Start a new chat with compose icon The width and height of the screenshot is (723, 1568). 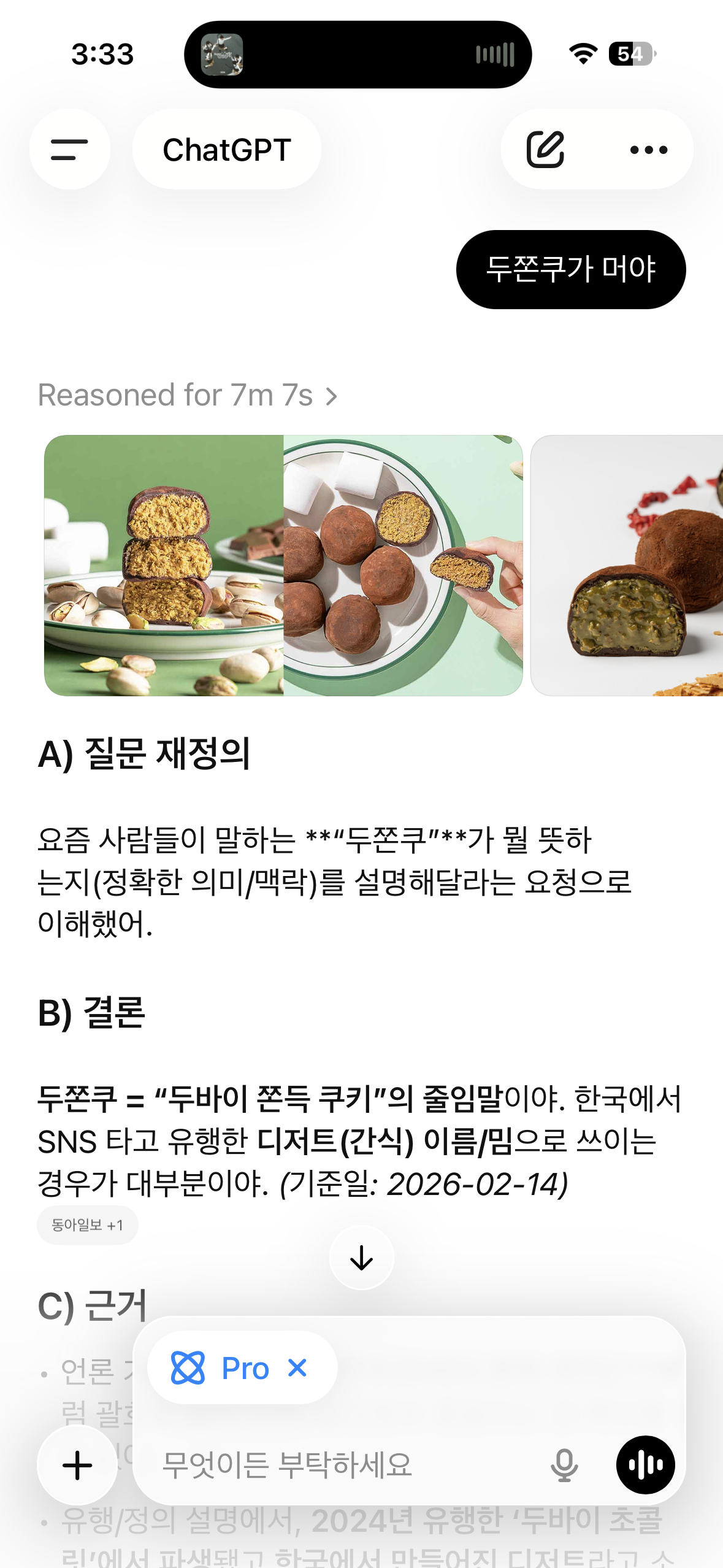tap(545, 149)
